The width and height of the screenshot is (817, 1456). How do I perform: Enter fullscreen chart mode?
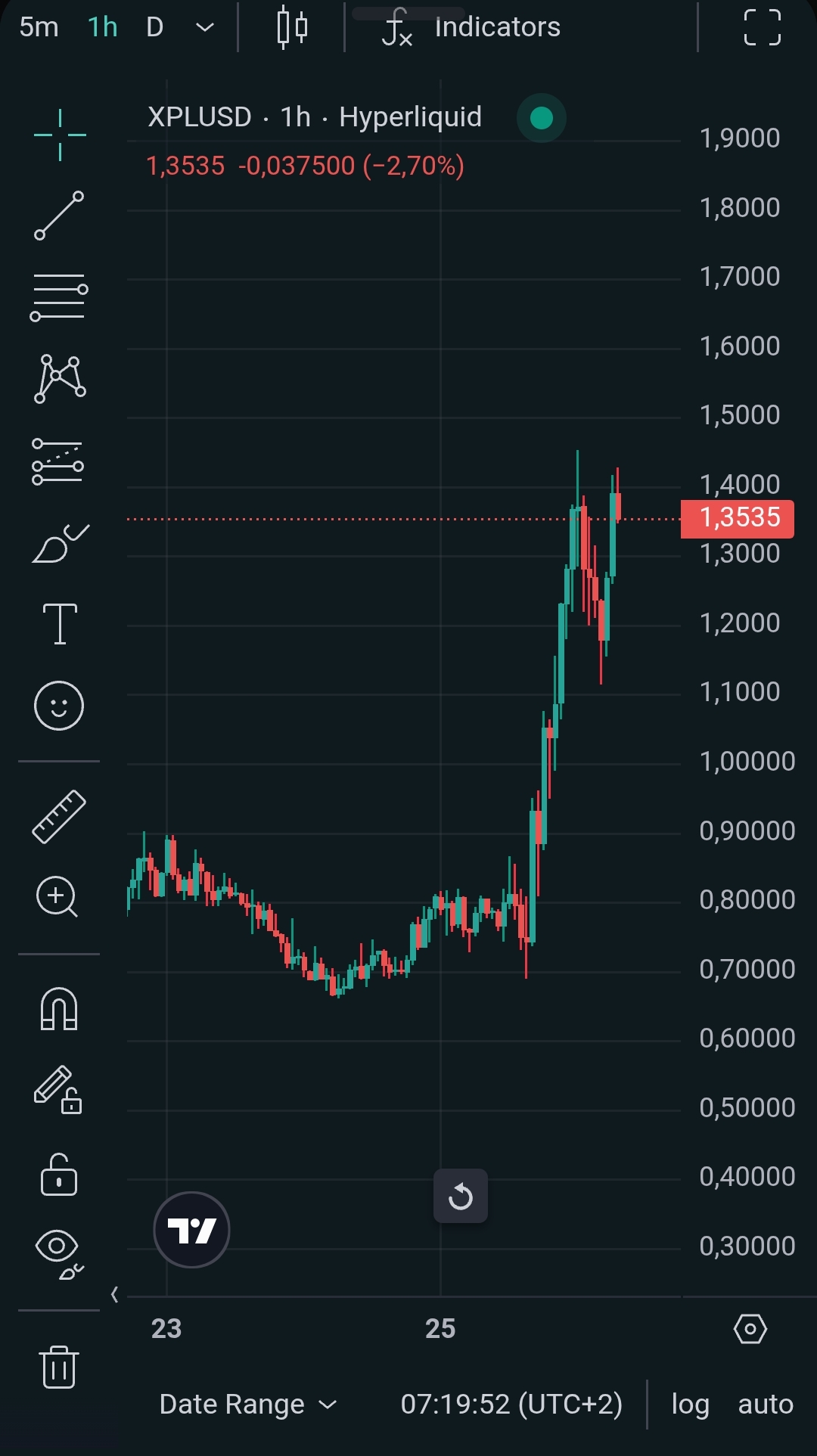762,28
